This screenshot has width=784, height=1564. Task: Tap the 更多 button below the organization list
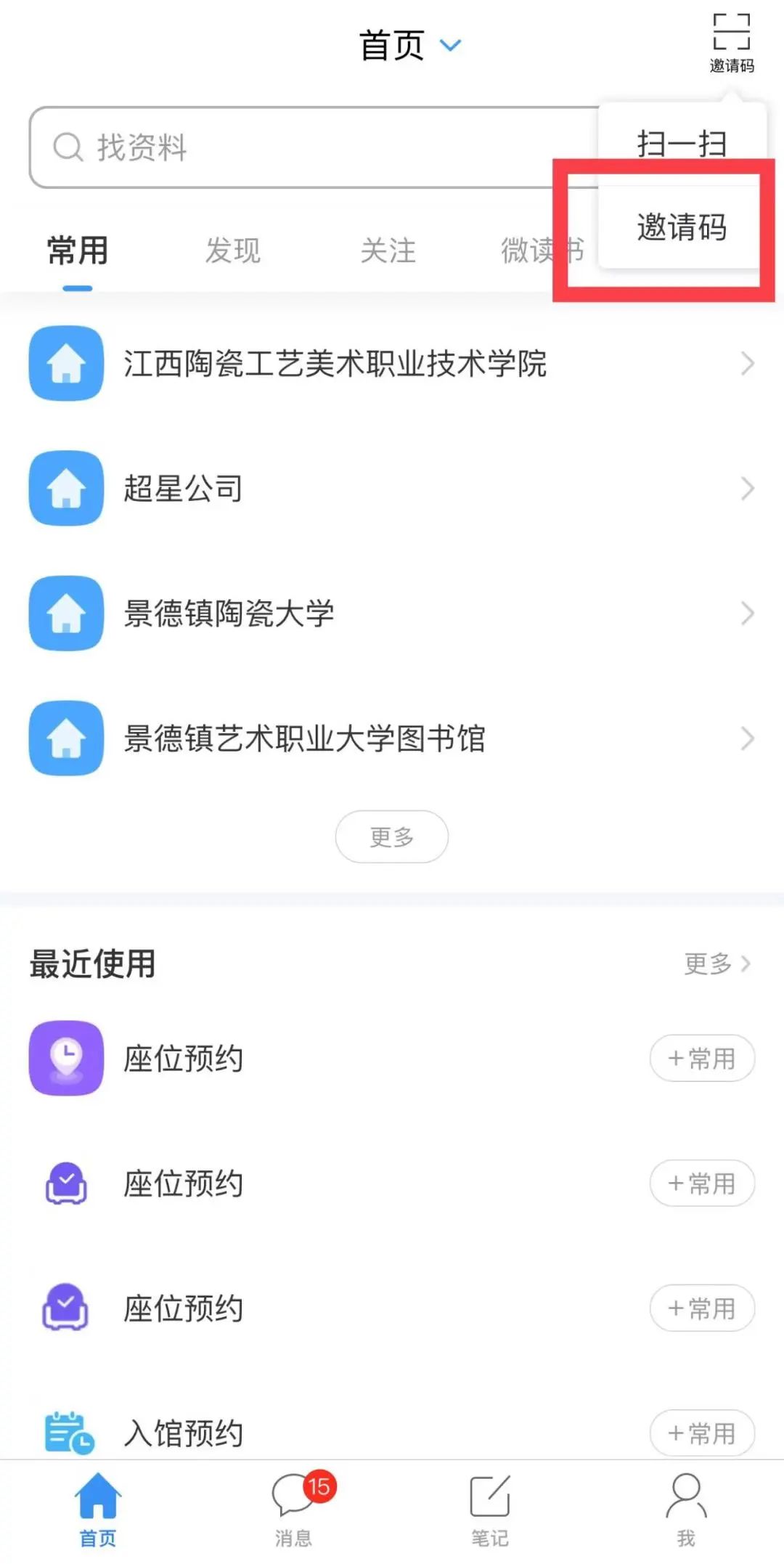pyautogui.click(x=391, y=836)
